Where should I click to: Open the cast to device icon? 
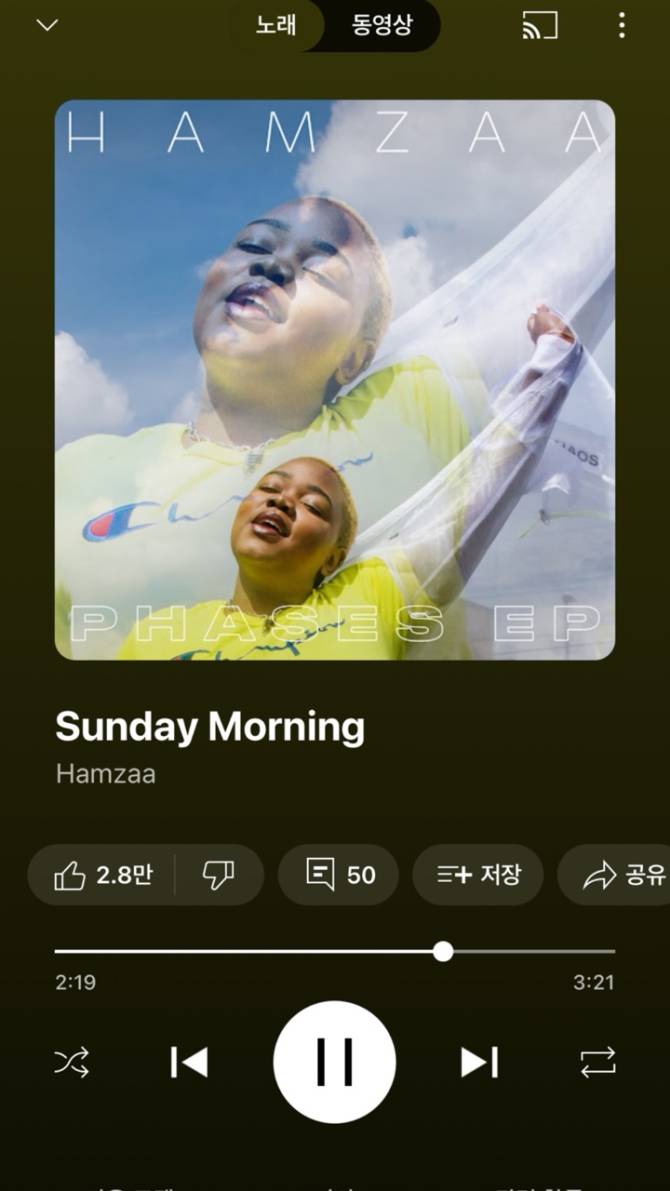[540, 26]
